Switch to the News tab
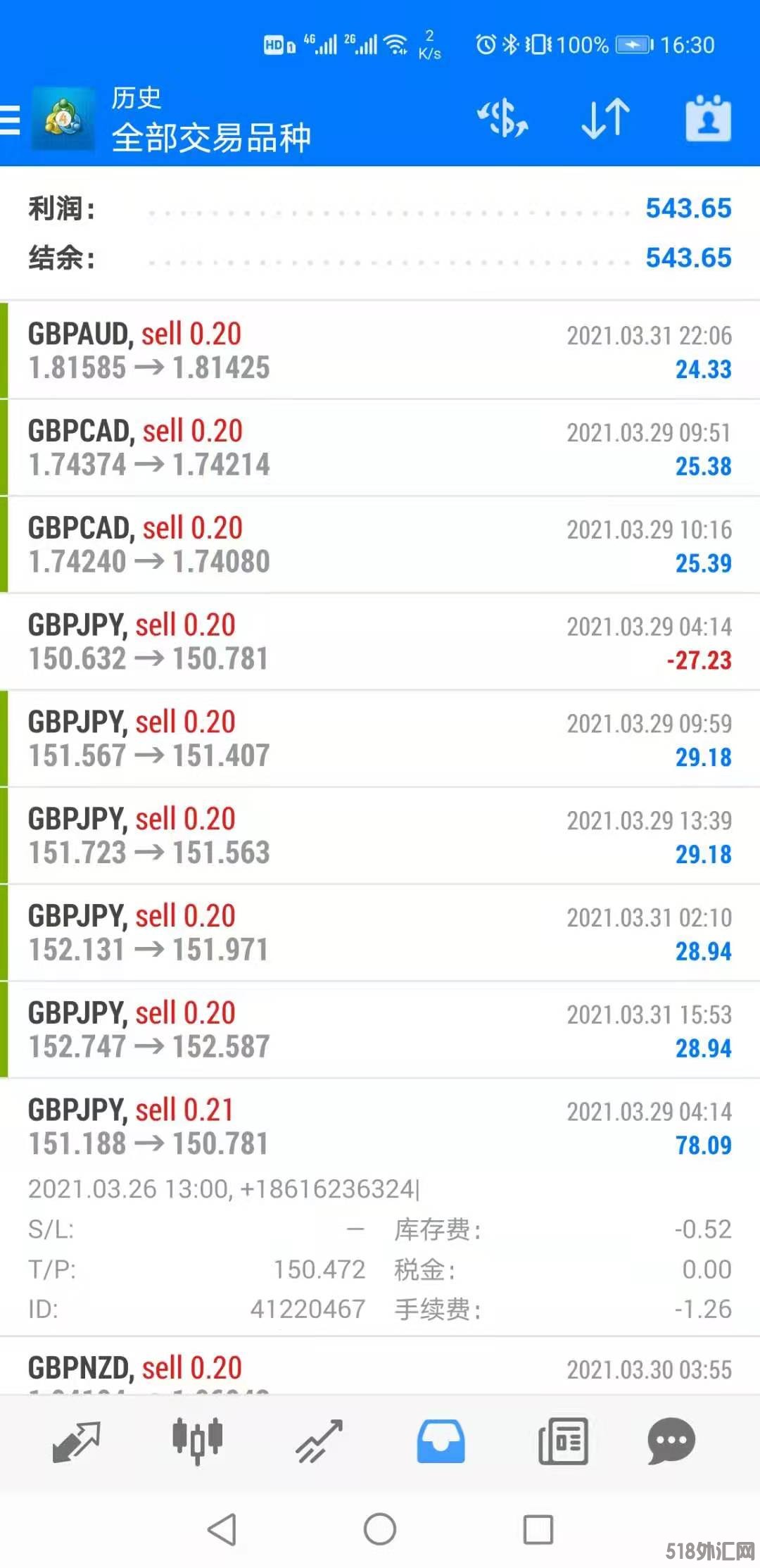The height and width of the screenshot is (1568, 760). pyautogui.click(x=563, y=1441)
